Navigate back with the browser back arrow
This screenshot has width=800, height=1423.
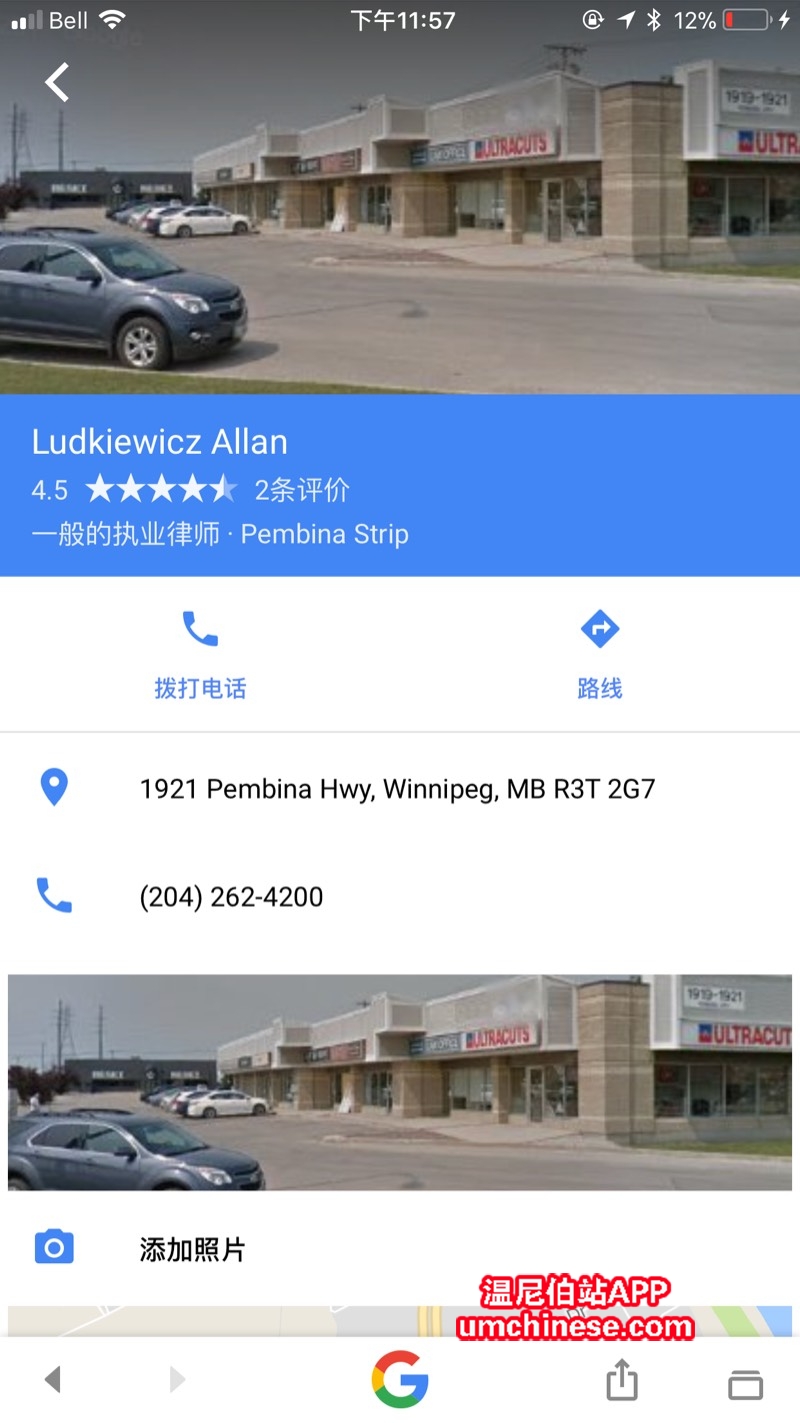click(x=53, y=1380)
